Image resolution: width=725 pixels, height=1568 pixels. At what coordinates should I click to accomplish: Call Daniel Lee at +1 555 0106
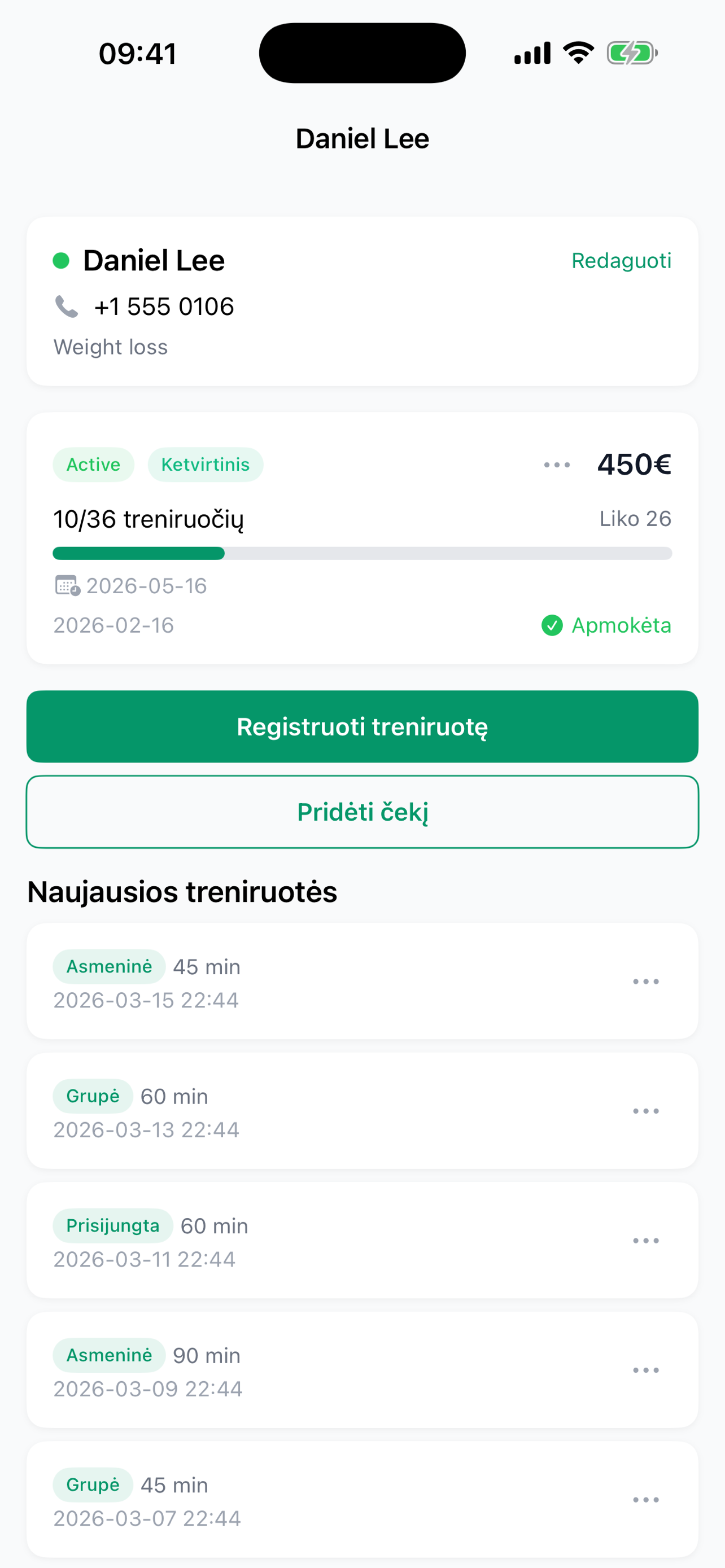pos(163,307)
